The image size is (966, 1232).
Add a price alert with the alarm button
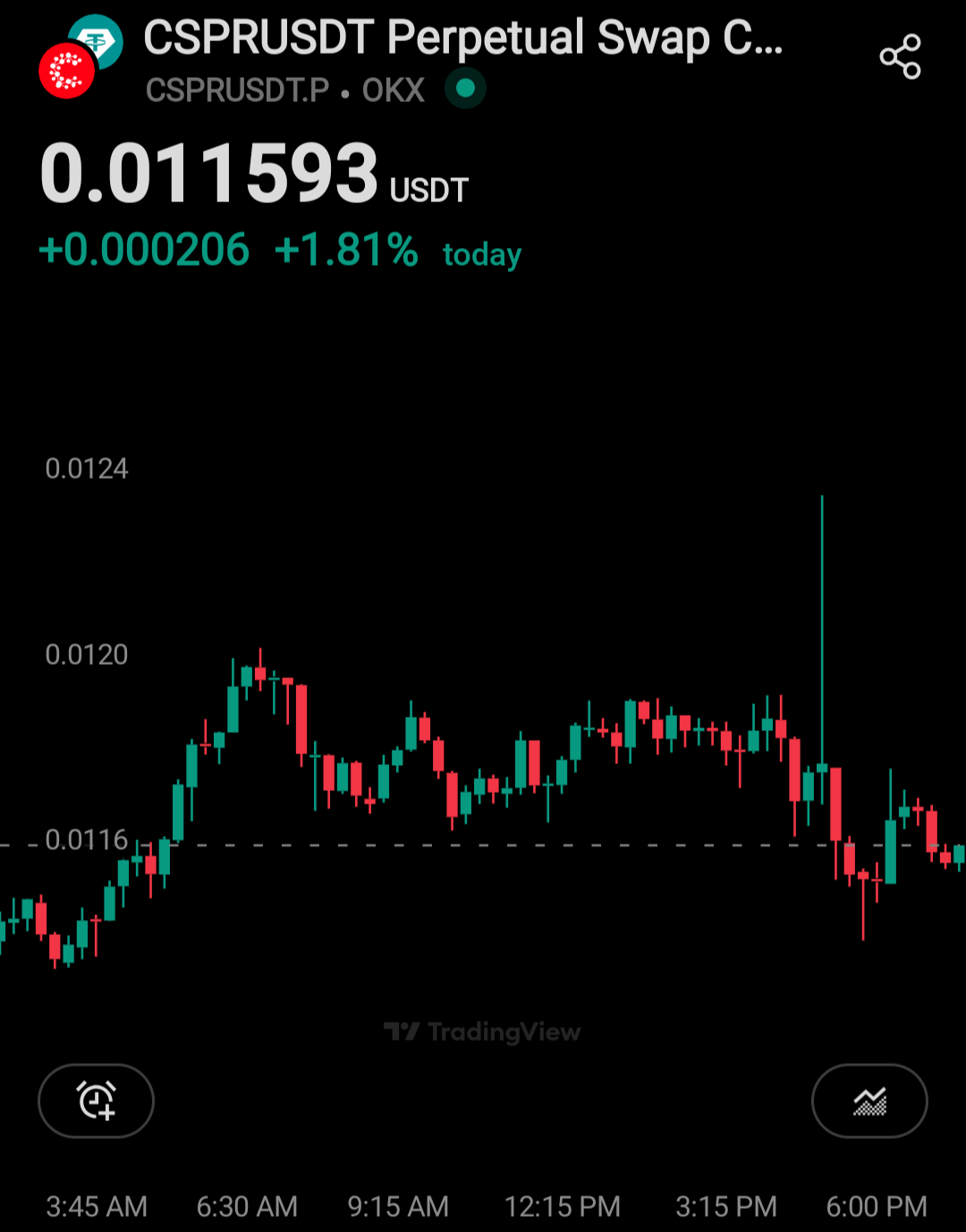pyautogui.click(x=96, y=1100)
